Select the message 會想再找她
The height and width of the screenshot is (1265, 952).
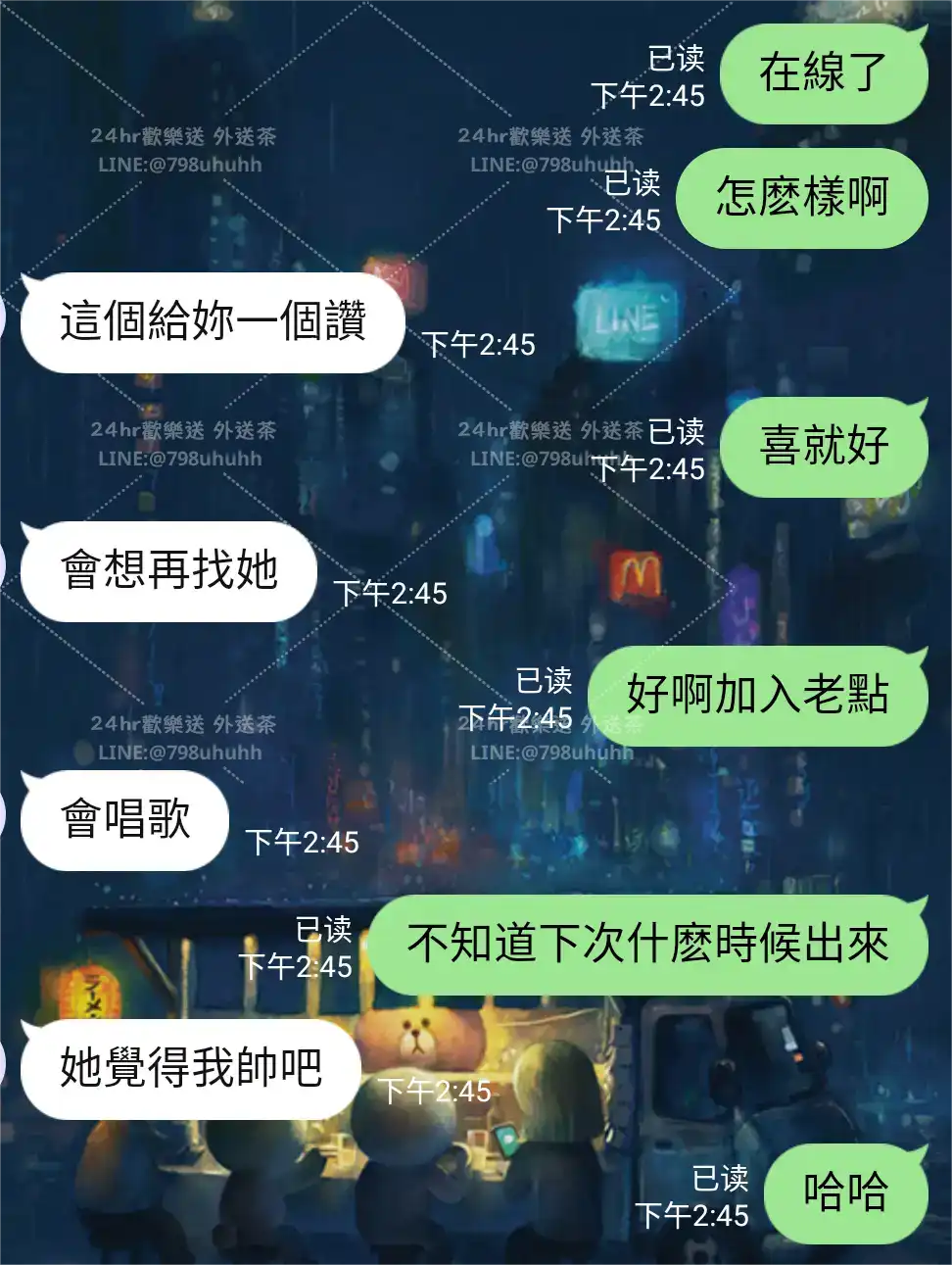coord(167,572)
